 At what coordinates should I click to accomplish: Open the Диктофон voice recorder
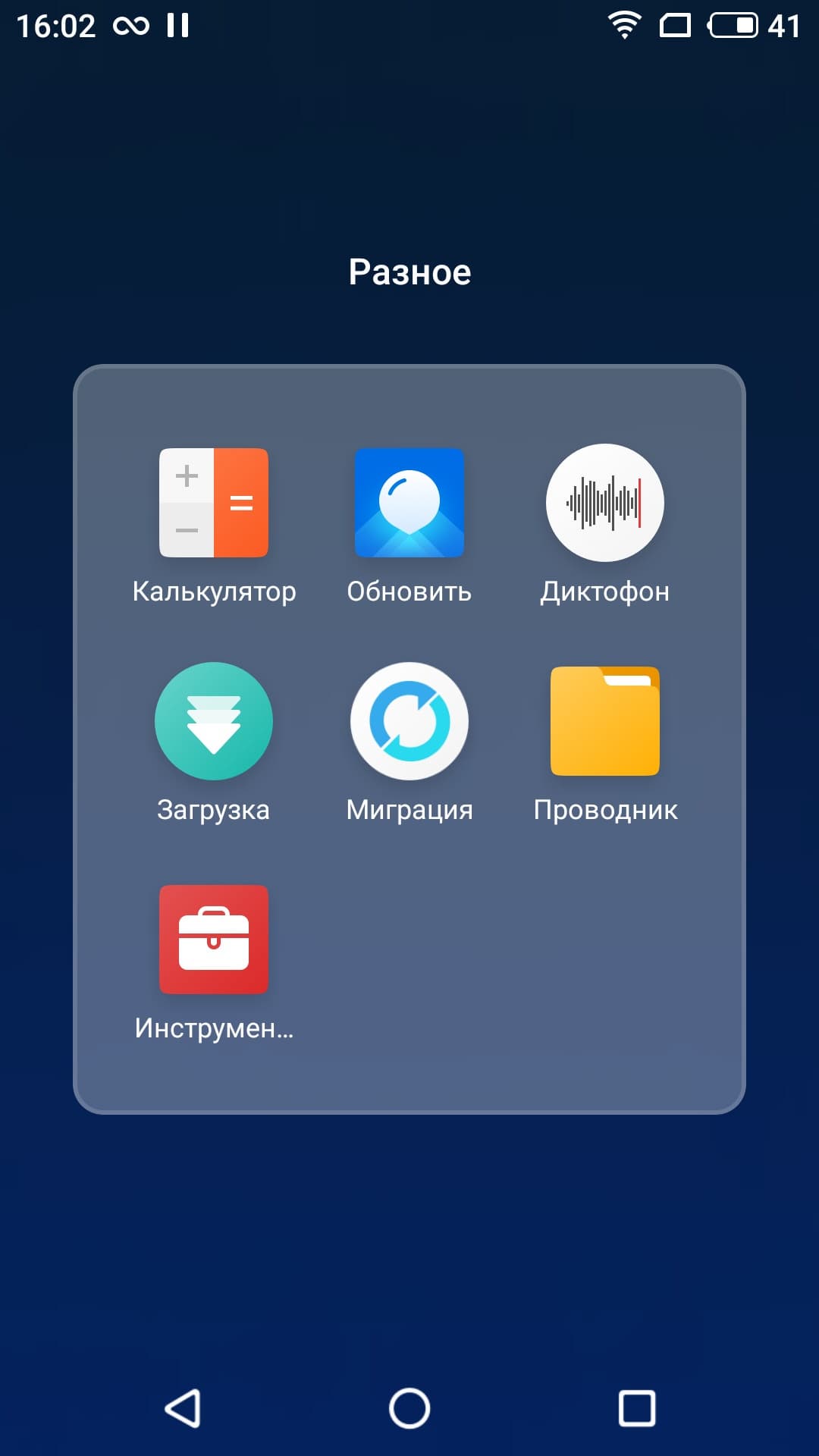605,503
